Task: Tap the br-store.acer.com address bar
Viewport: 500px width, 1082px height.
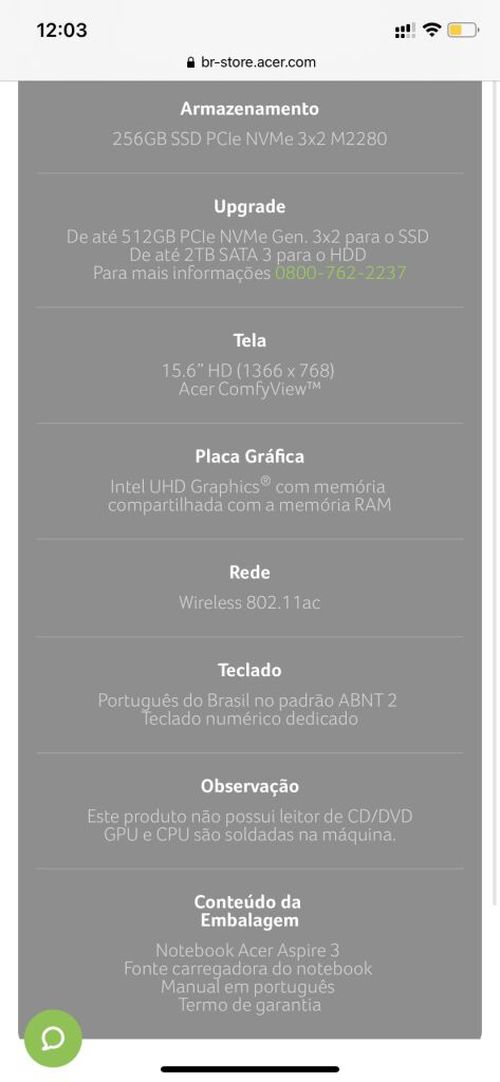Action: 250,62
